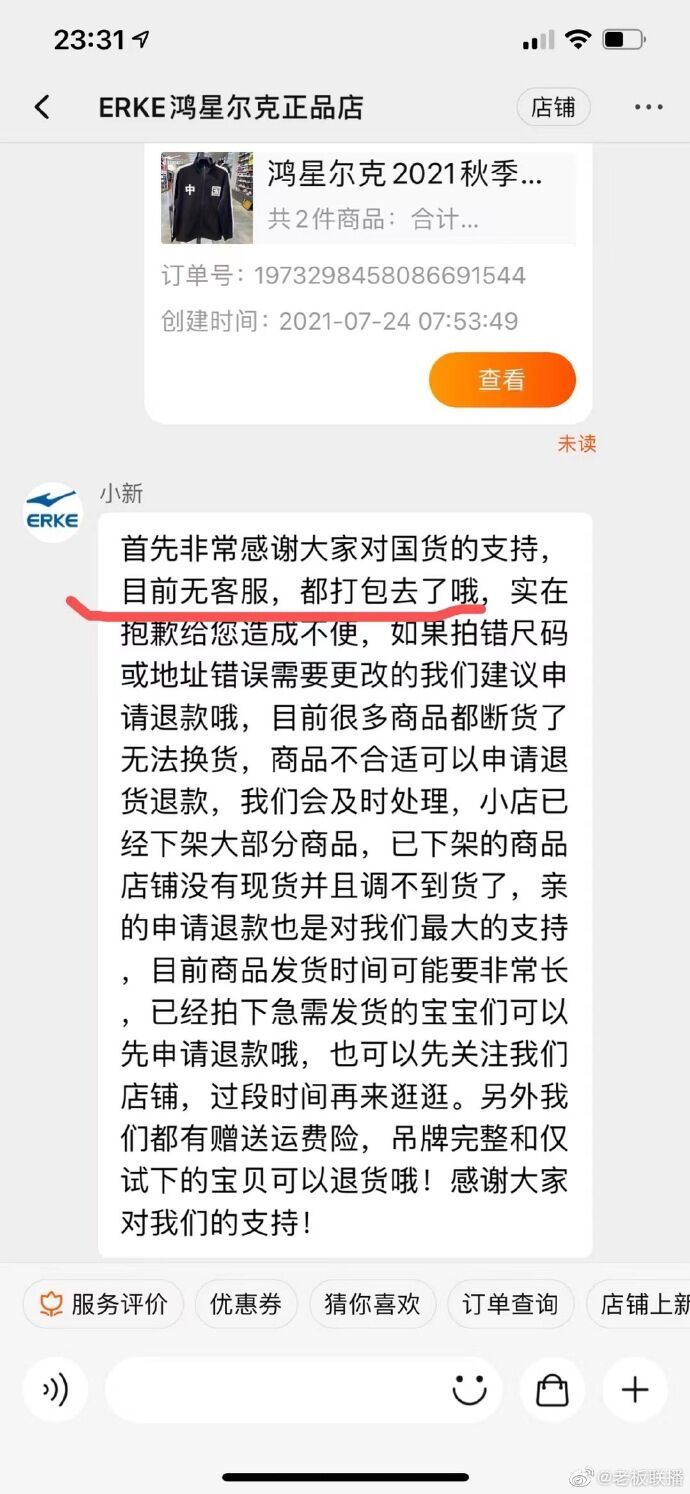
Task: Open the 店铺 store page button
Action: 553,107
